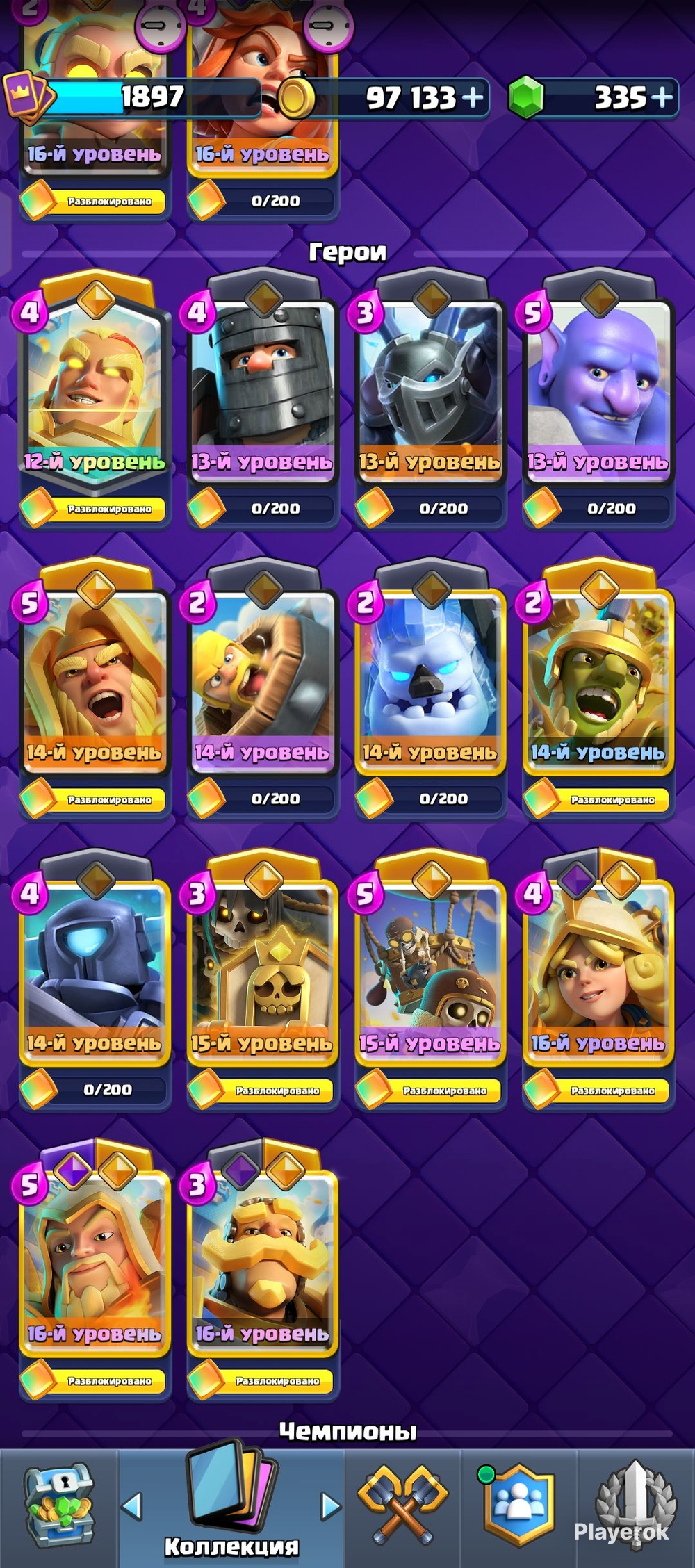Open the Ice Golem hero card
695x1568 pixels.
[431, 690]
